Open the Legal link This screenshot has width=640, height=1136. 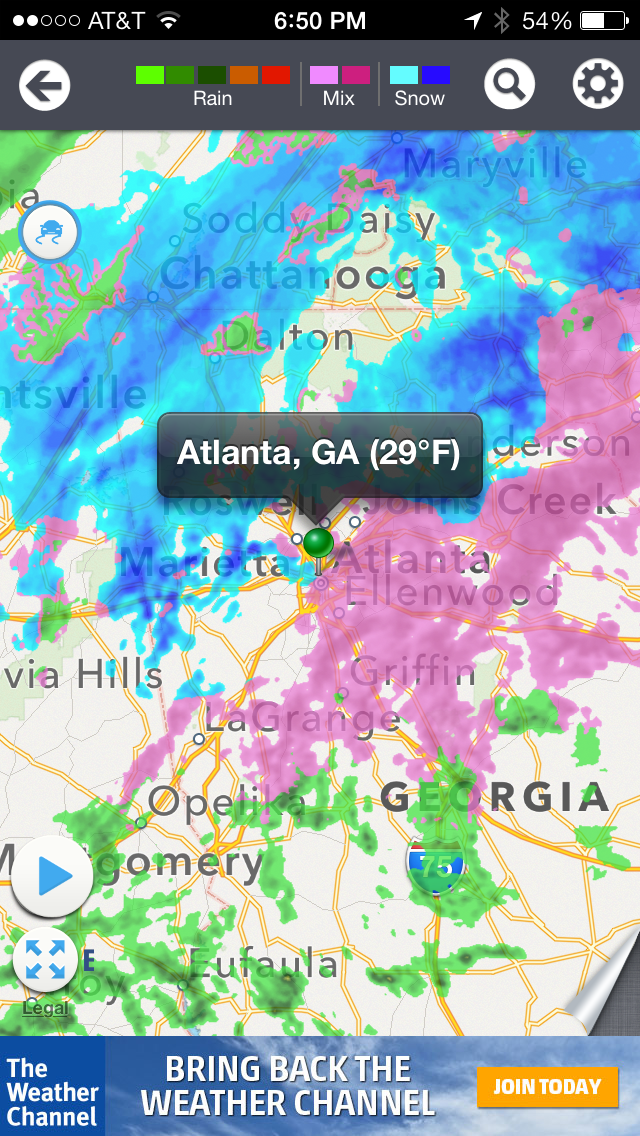45,1007
